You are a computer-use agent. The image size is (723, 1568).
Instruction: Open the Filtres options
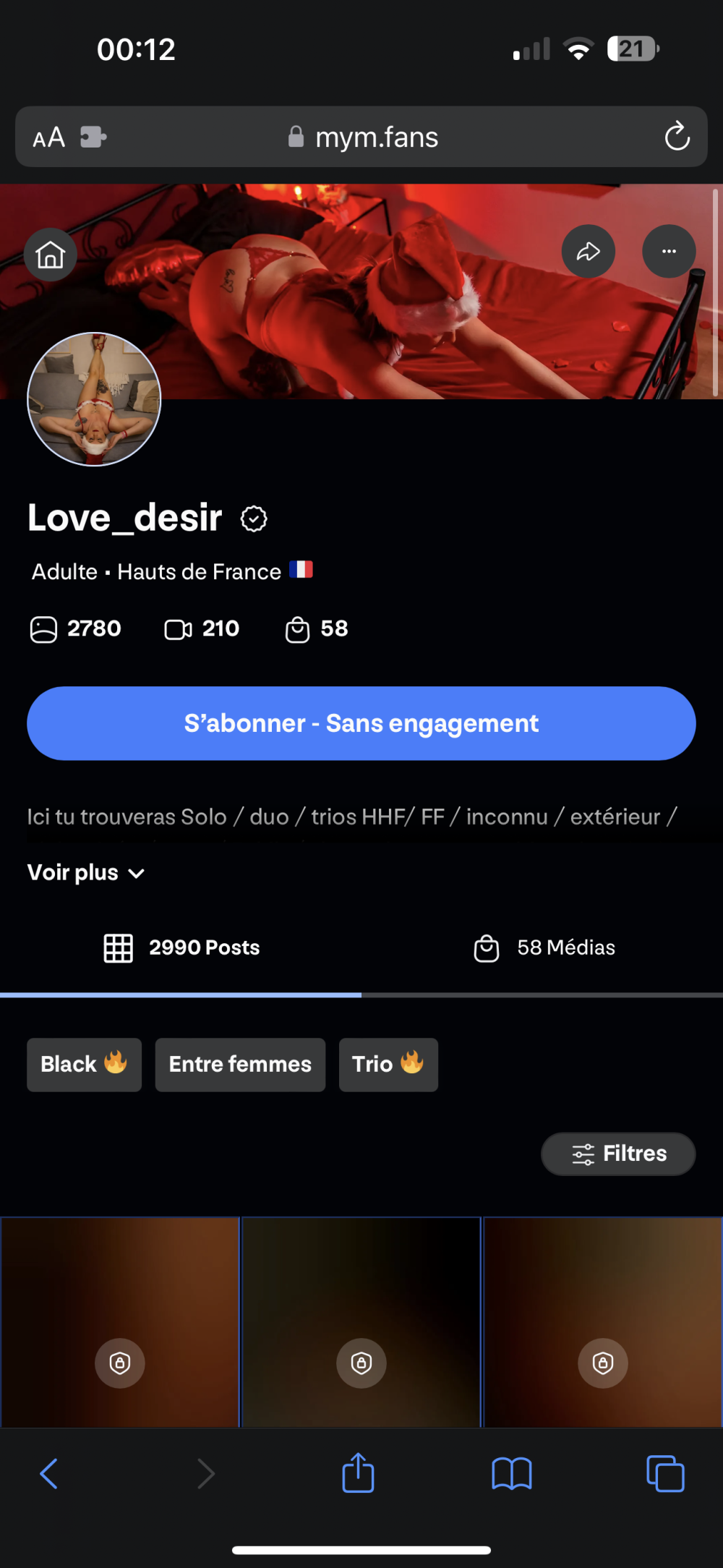(x=618, y=1154)
